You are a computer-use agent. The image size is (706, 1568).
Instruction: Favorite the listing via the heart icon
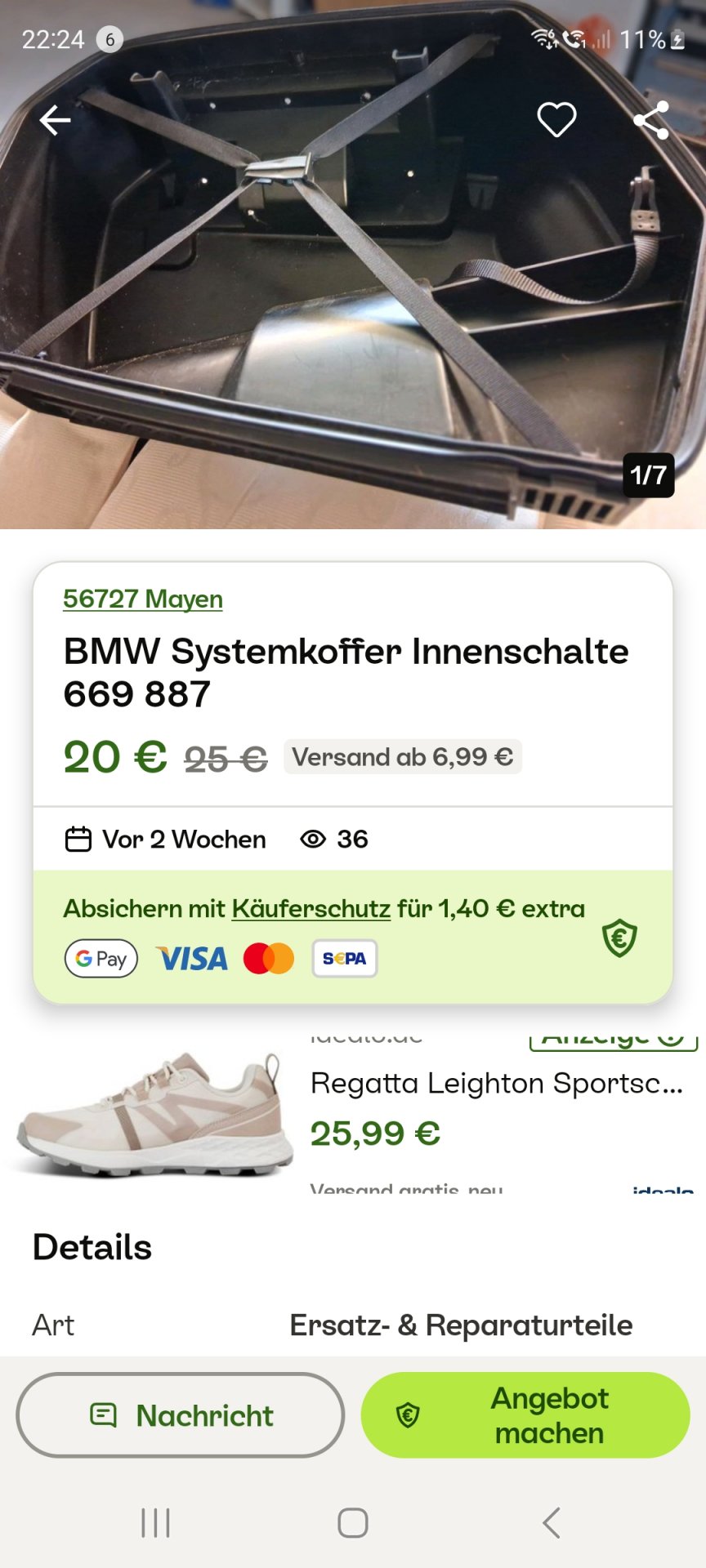[x=556, y=119]
